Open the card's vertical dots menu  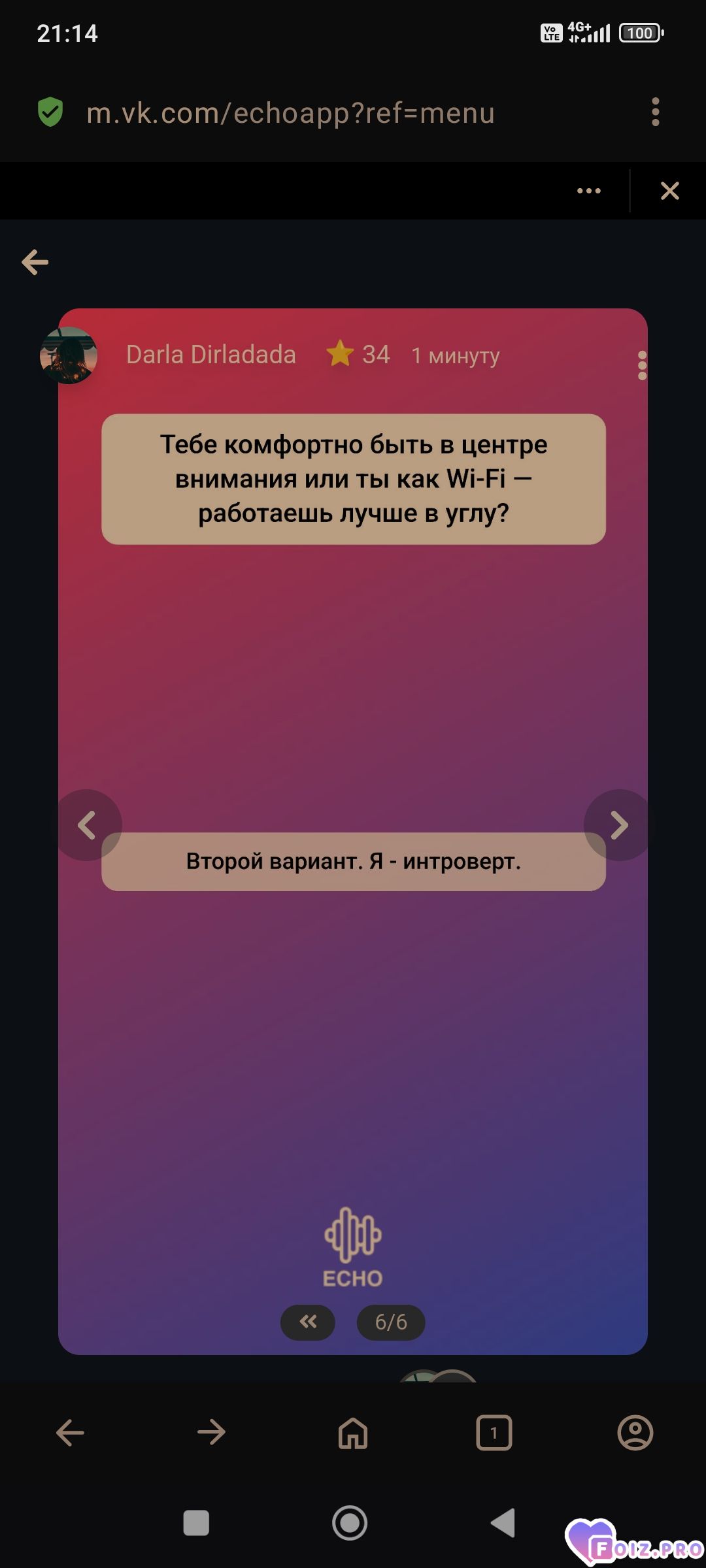pyautogui.click(x=642, y=365)
